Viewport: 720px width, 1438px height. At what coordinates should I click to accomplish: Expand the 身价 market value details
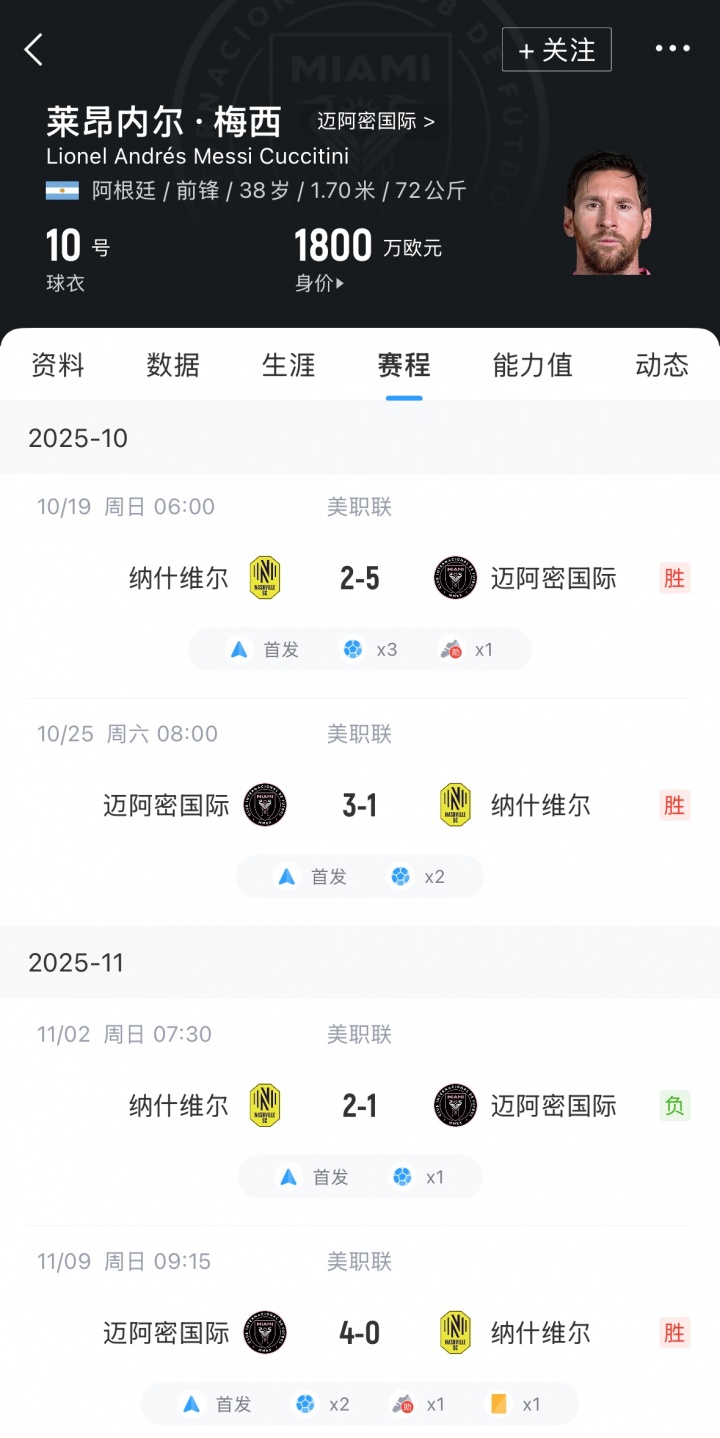tap(320, 283)
